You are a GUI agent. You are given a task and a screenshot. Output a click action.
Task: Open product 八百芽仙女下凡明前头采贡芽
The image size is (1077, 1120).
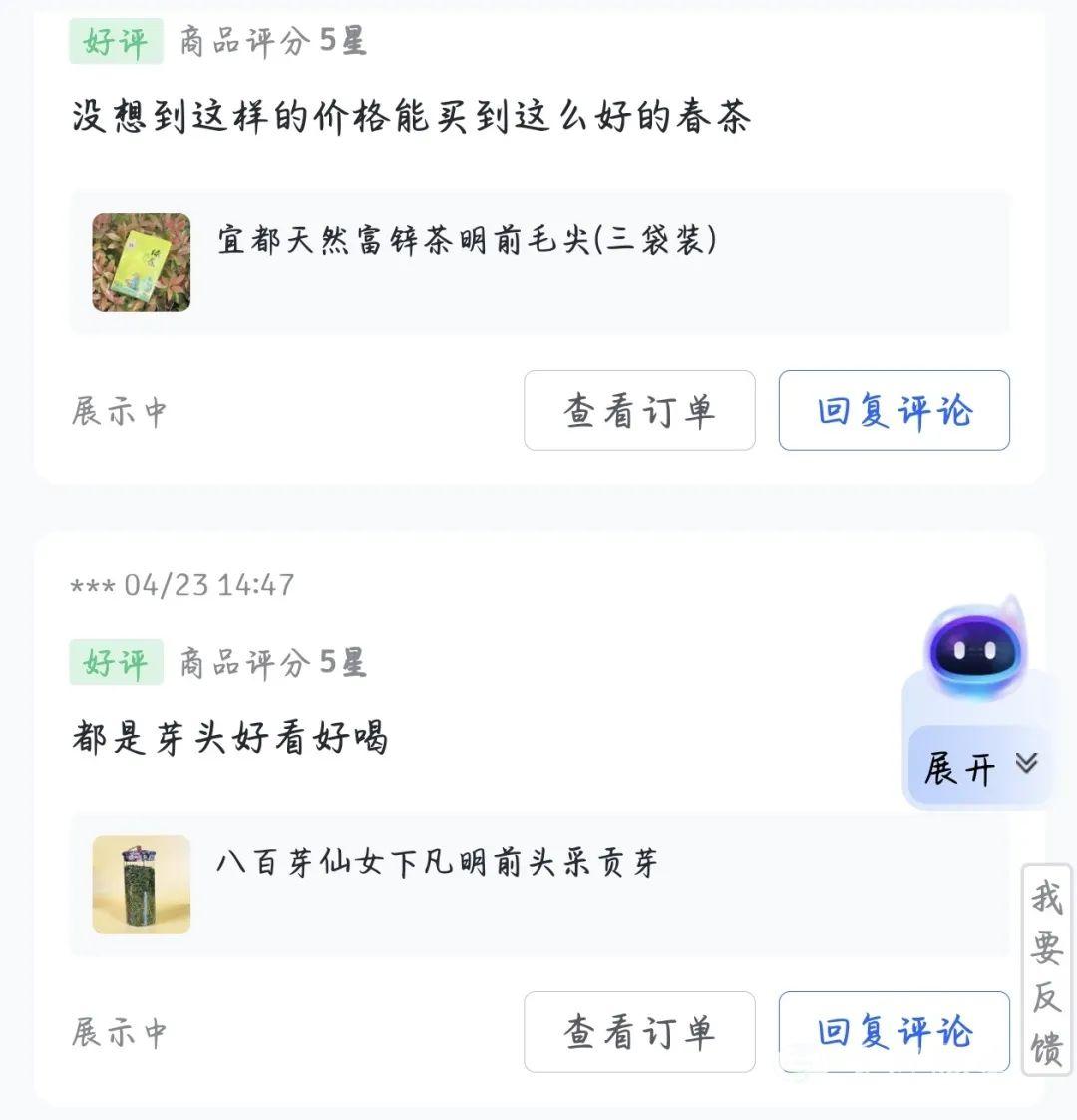(x=437, y=863)
